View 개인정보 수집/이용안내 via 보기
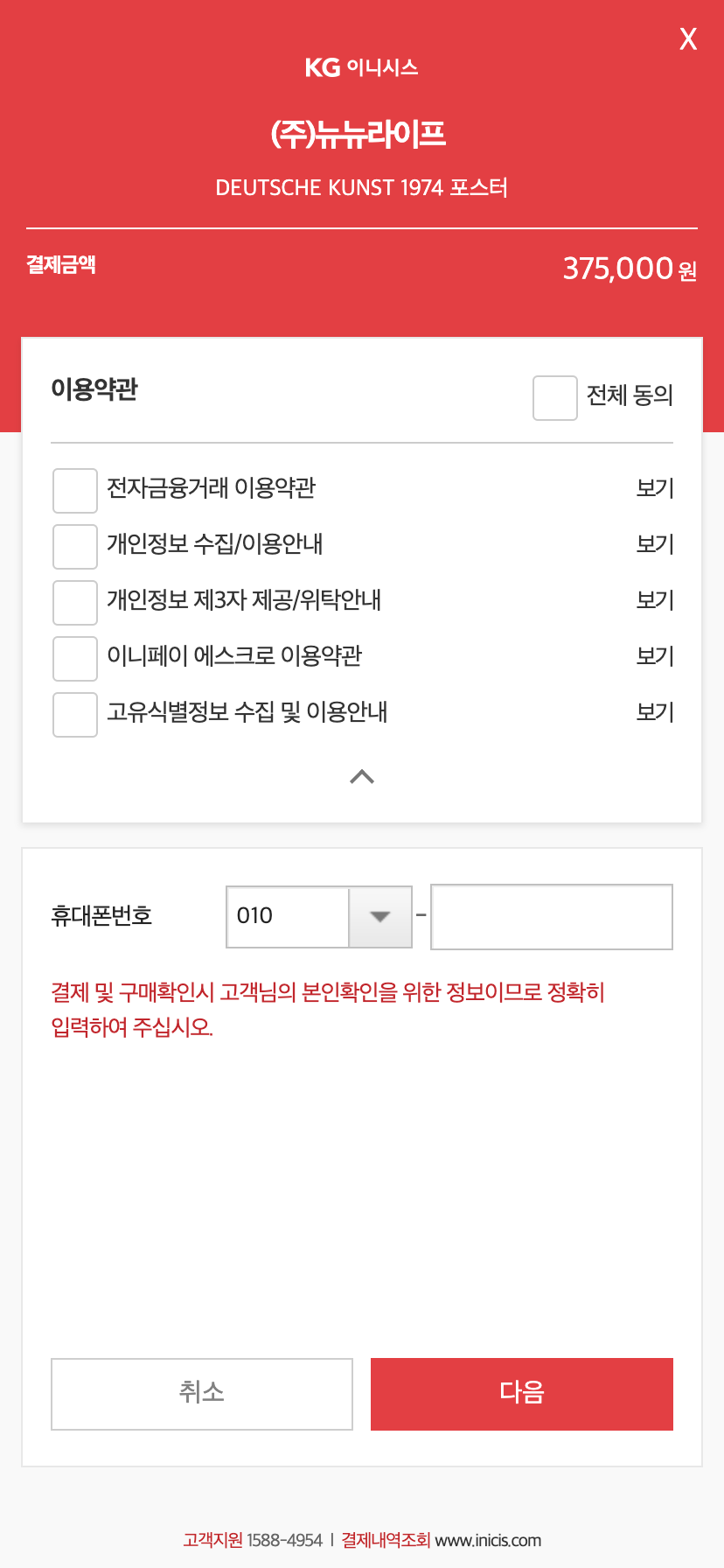Viewport: 724px width, 1568px height. (655, 544)
